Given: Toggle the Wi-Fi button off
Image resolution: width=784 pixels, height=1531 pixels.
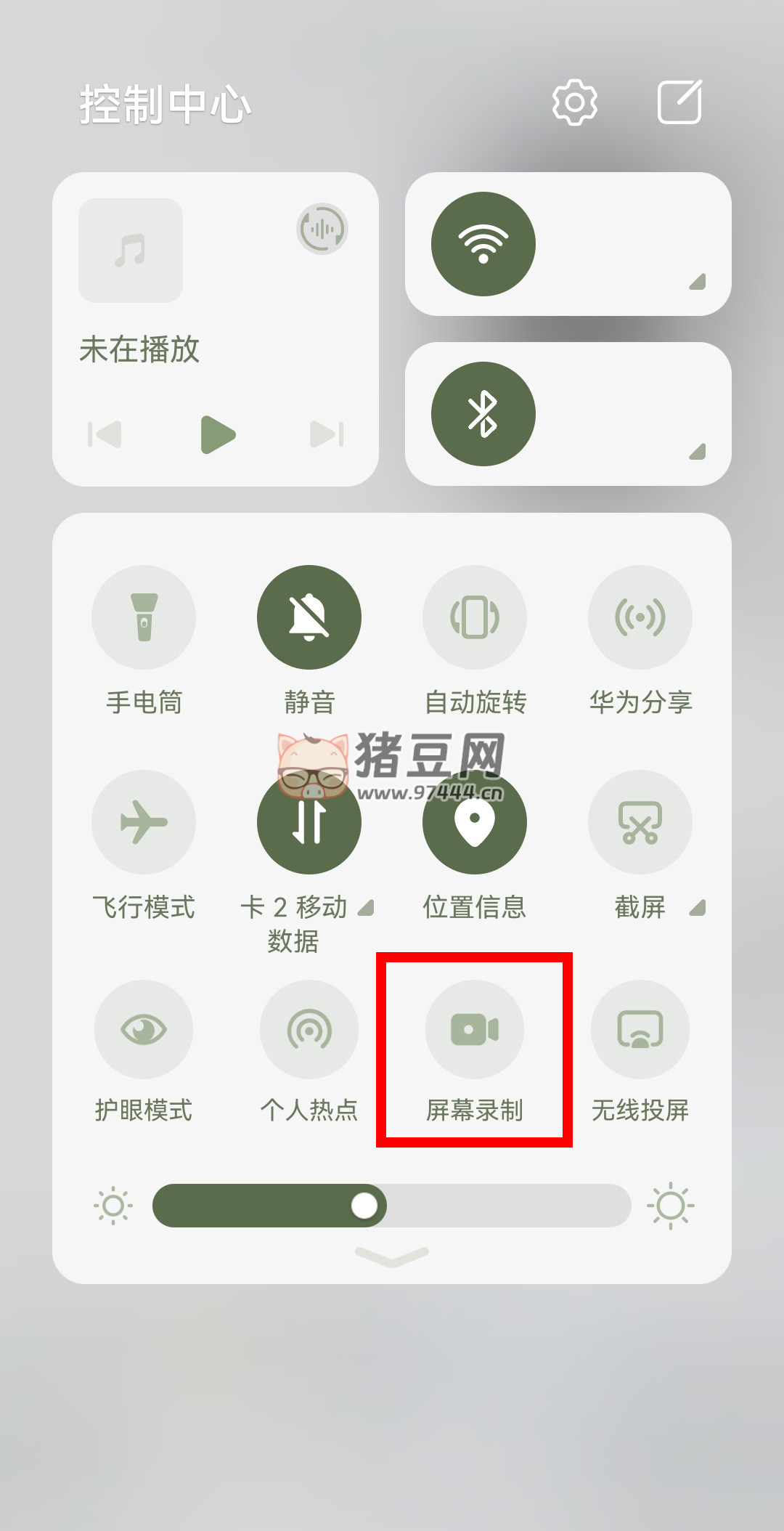Looking at the screenshot, I should [483, 244].
